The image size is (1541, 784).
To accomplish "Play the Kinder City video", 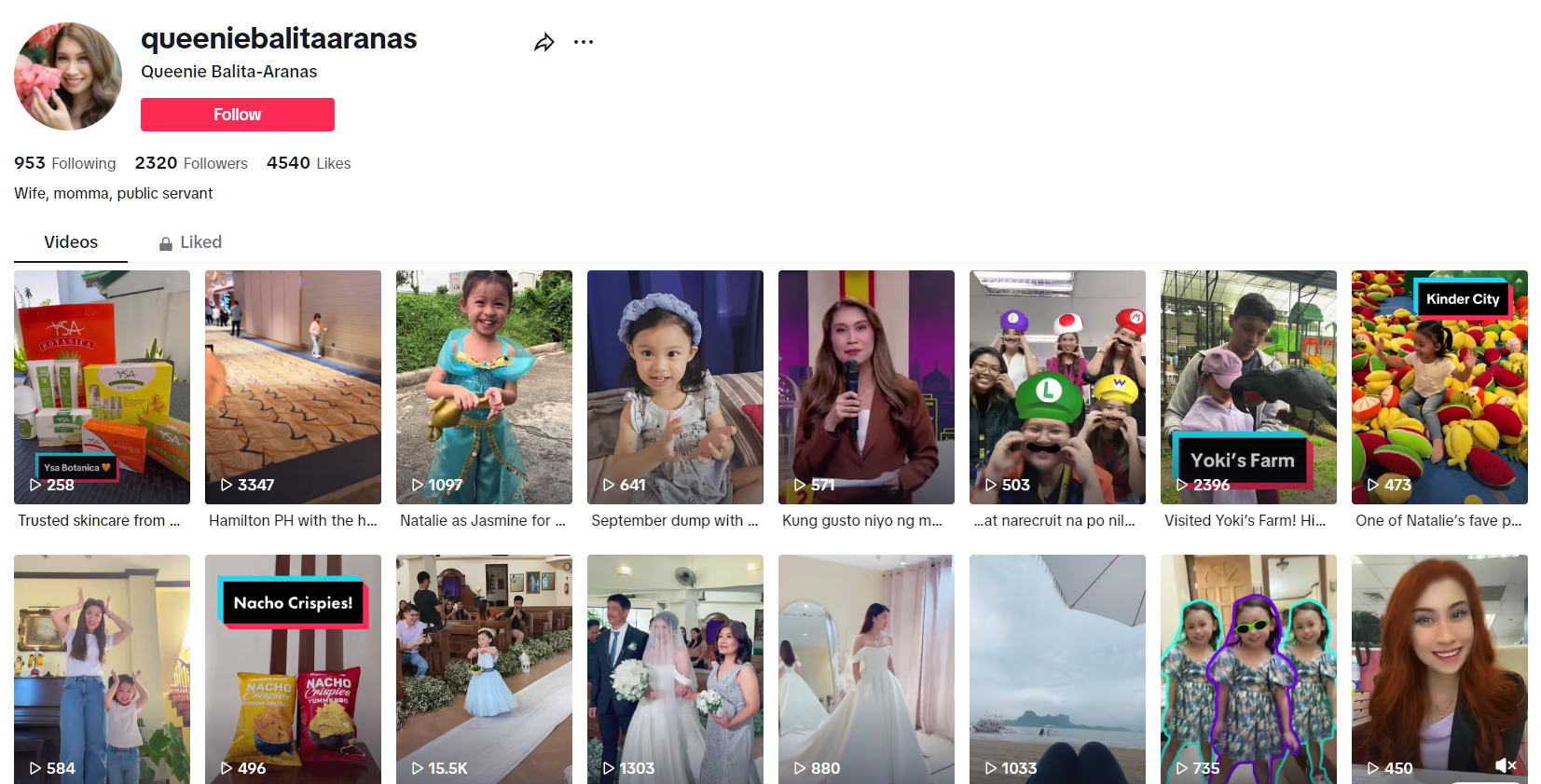I will 1439,387.
